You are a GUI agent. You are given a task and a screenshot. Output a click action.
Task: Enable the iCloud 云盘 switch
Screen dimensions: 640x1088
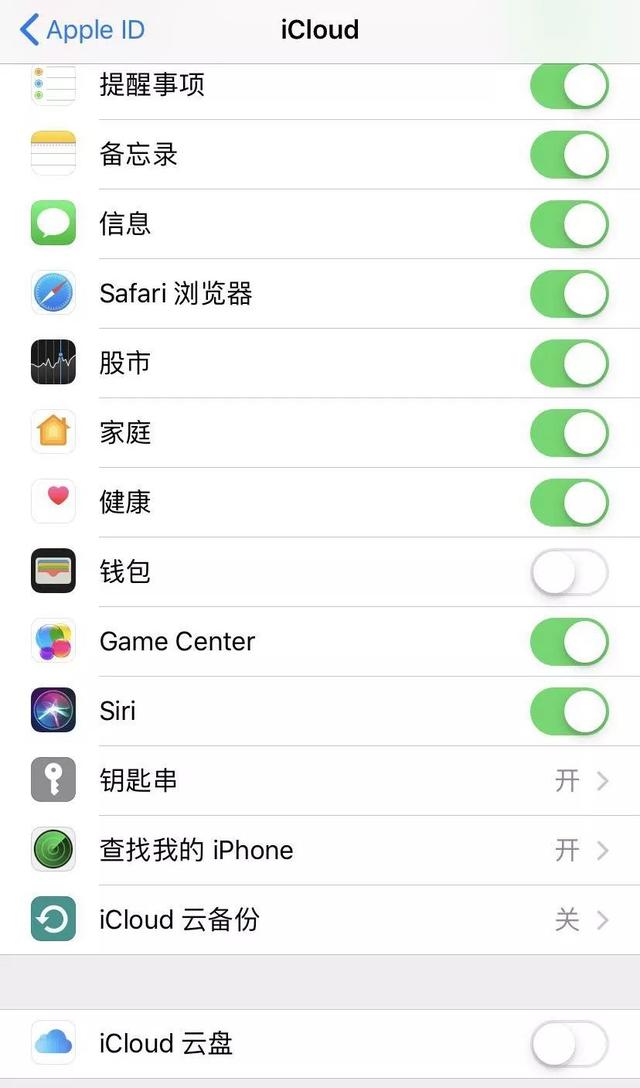pos(568,1045)
